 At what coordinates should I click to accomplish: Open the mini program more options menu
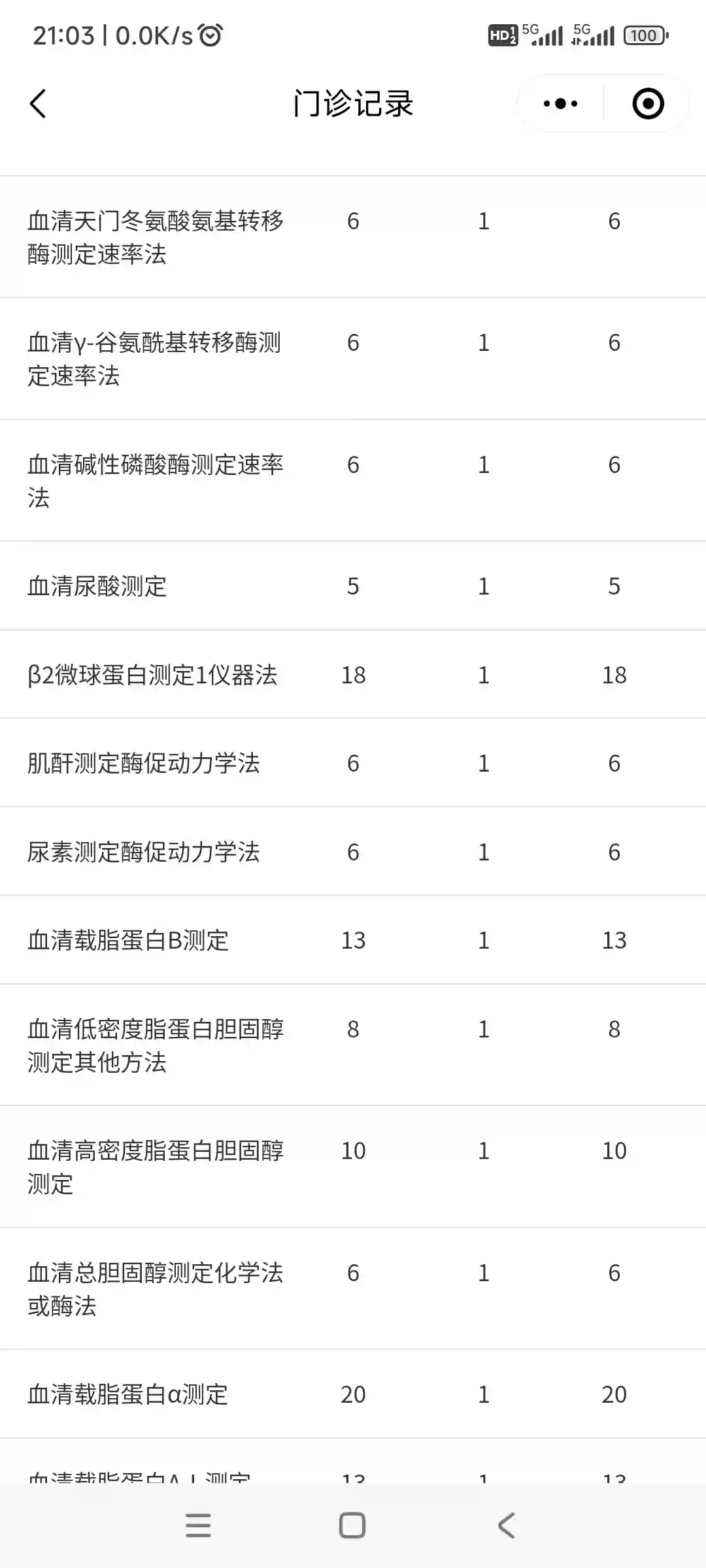tap(560, 104)
